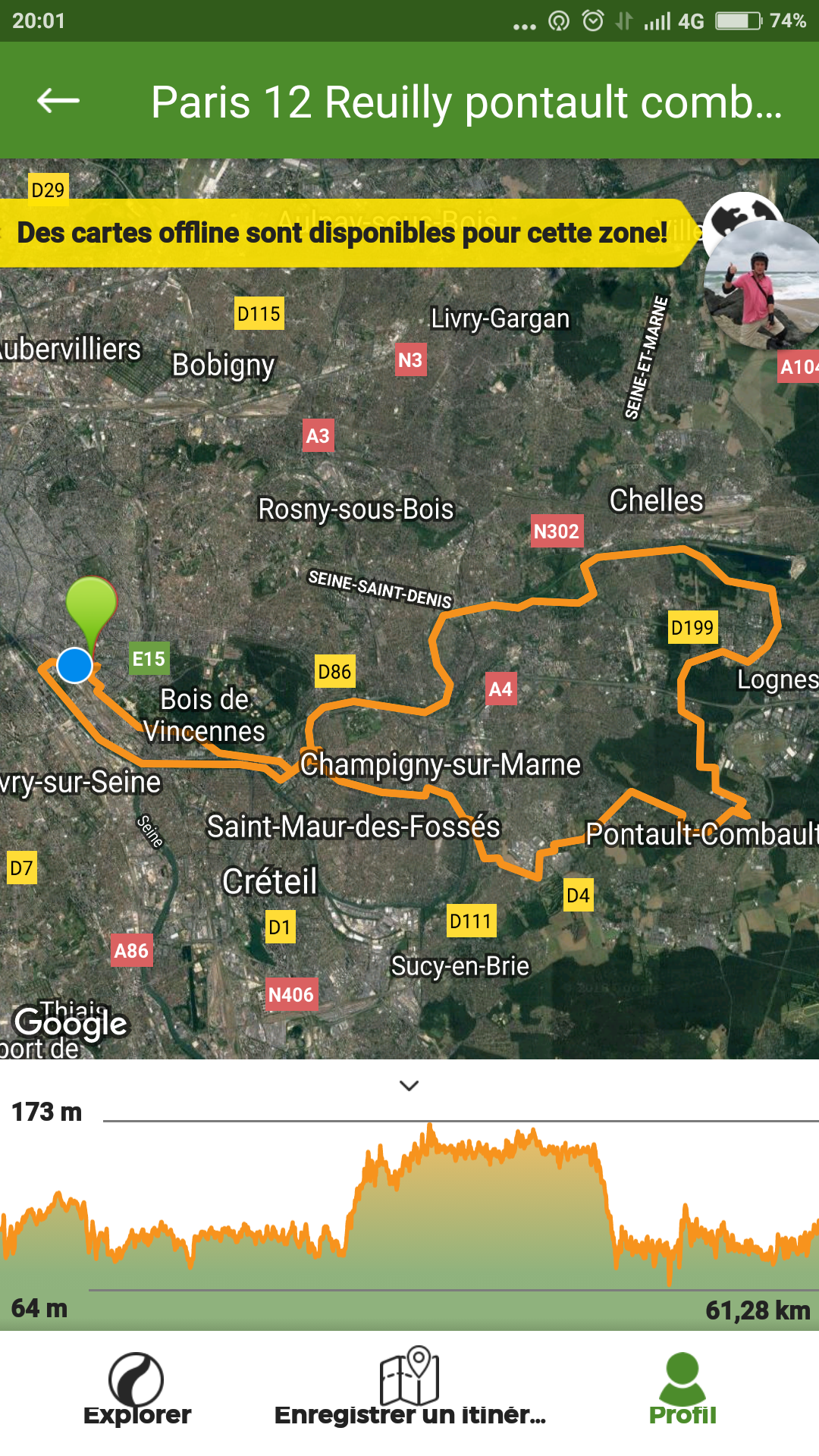Tap the blue current location dot

click(x=74, y=665)
